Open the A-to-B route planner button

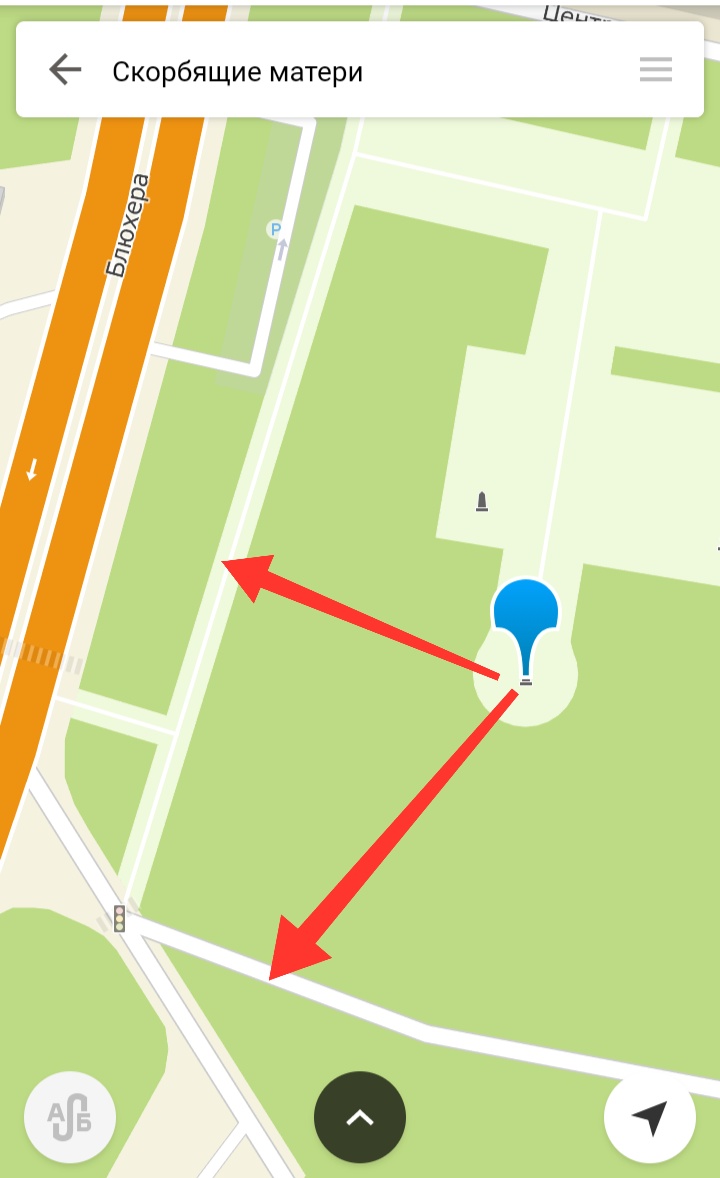click(x=70, y=1117)
